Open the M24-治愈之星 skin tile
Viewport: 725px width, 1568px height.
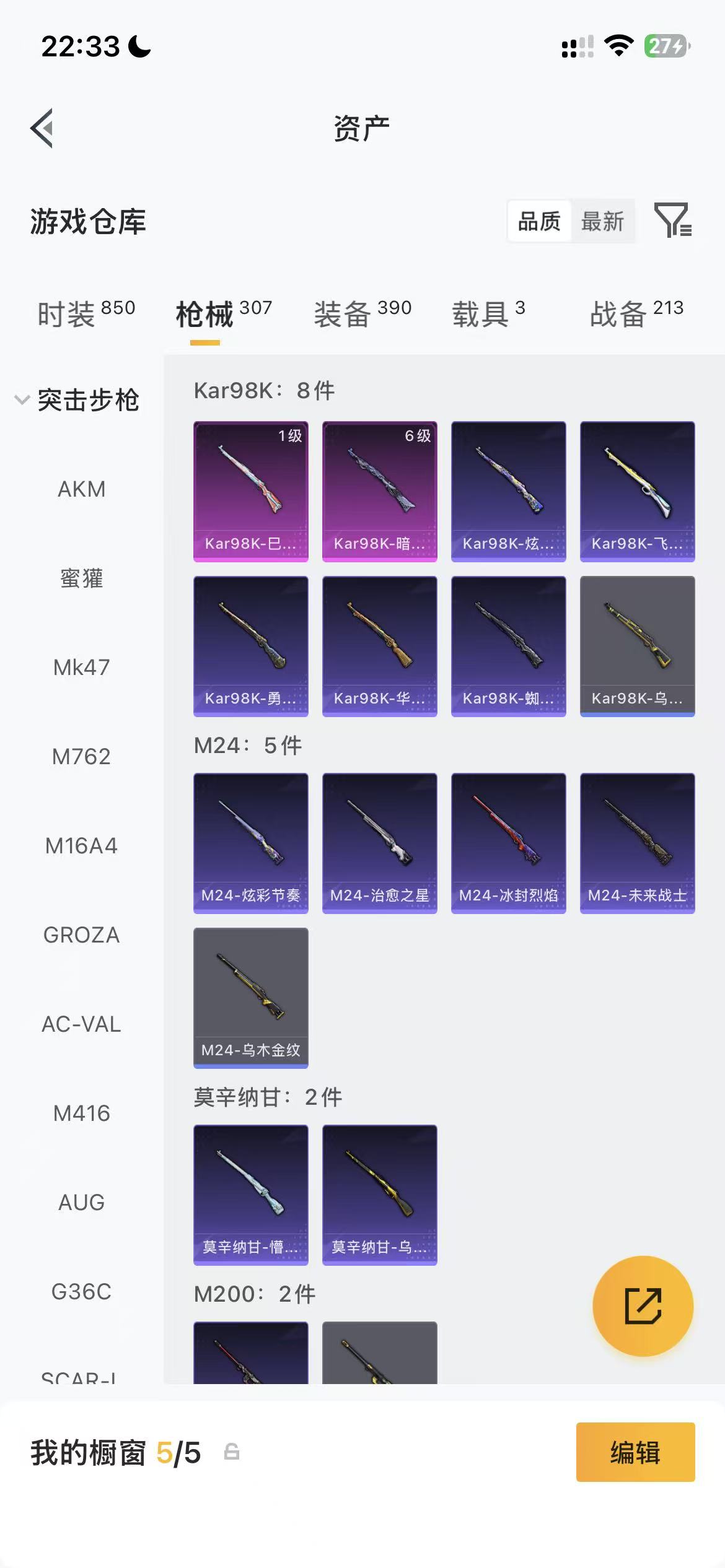(380, 843)
